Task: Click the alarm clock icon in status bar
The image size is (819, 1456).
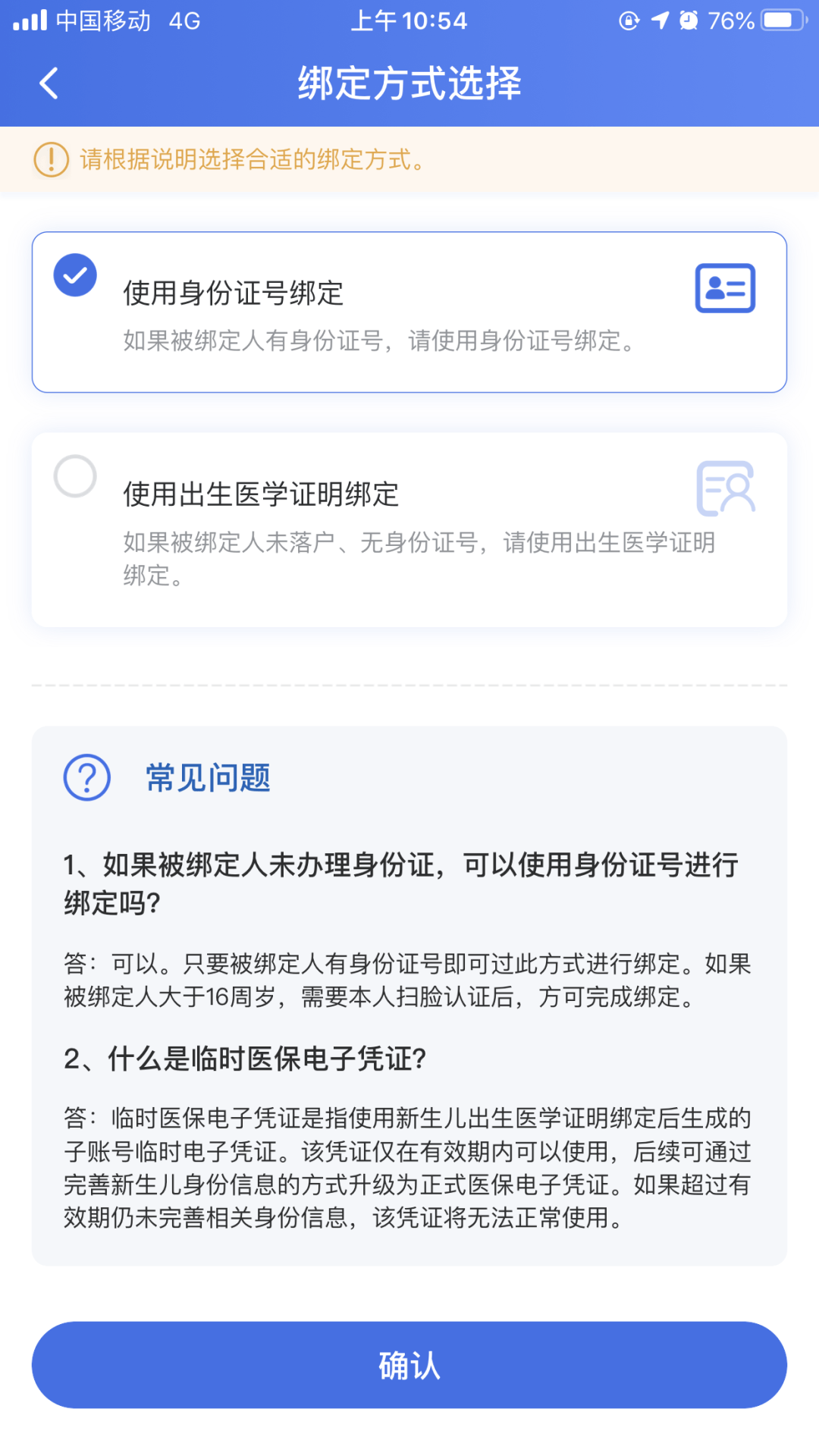Action: tap(689, 20)
